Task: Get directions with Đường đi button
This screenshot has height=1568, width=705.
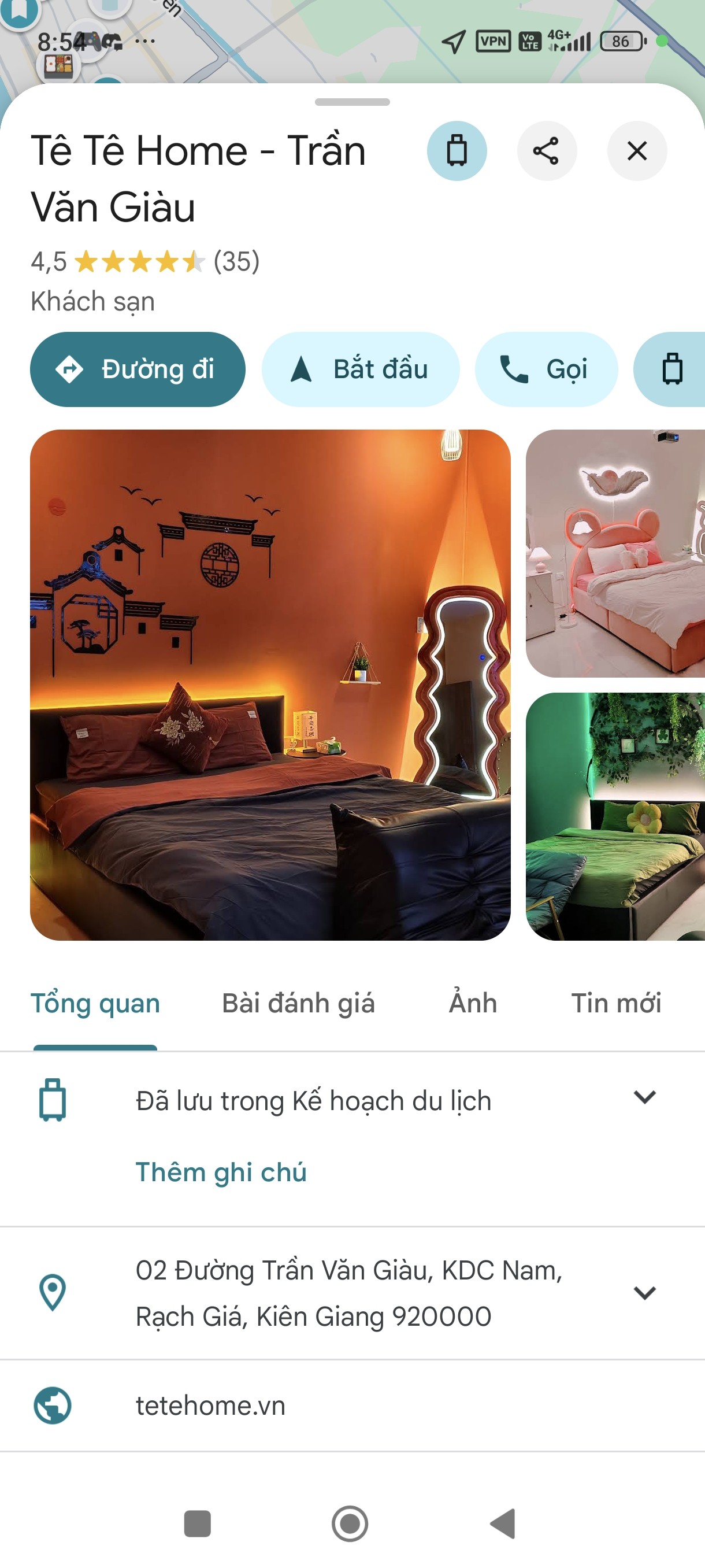Action: (x=138, y=369)
